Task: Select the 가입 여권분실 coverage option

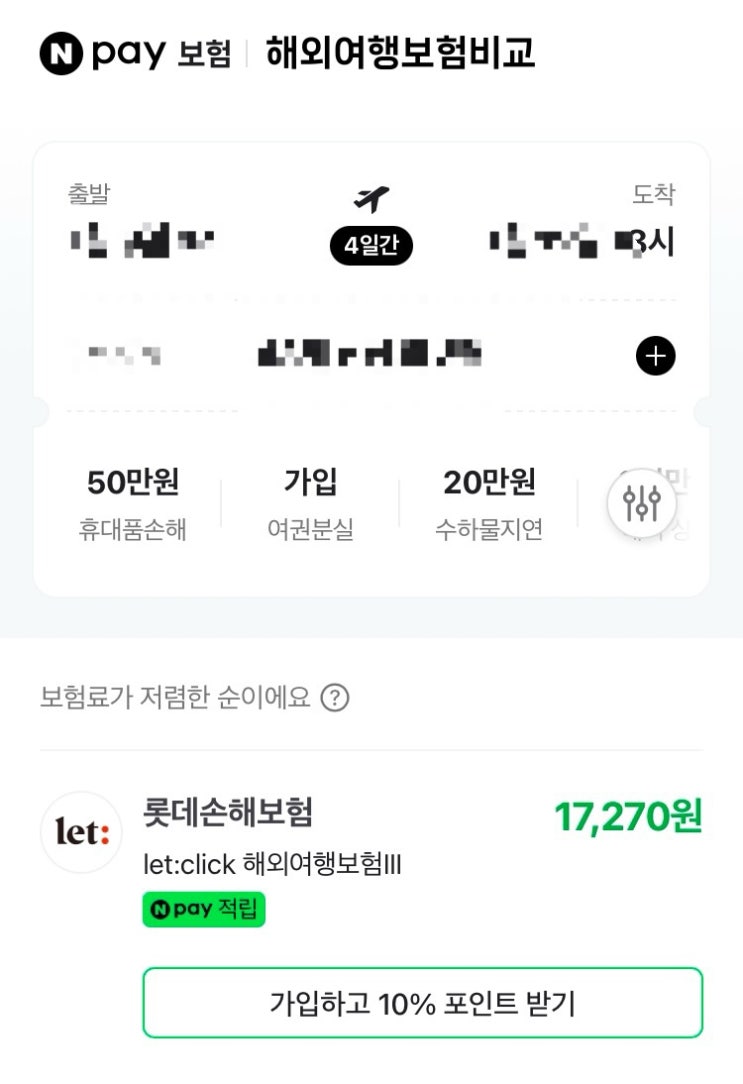Action: coord(310,503)
